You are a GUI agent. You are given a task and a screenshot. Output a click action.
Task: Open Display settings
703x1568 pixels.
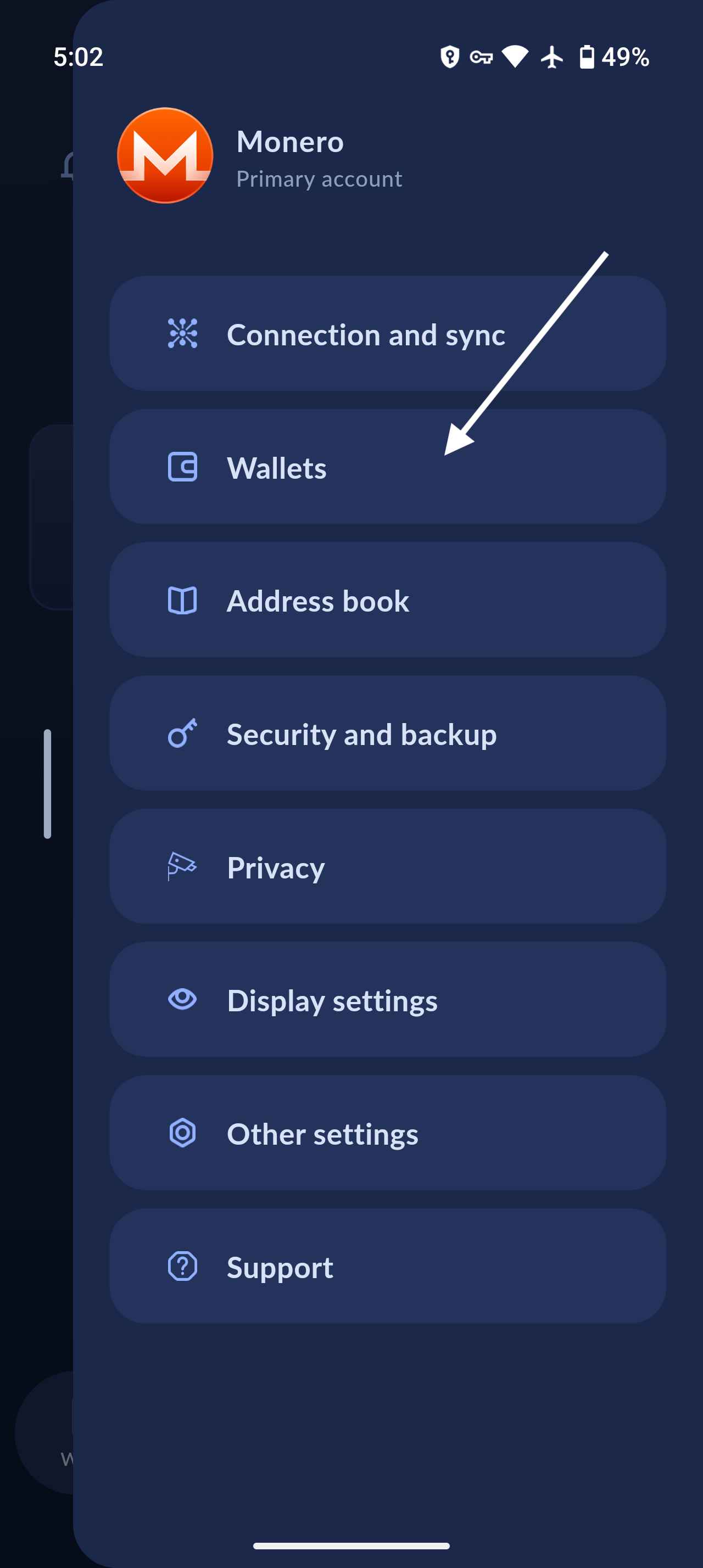(x=387, y=1000)
